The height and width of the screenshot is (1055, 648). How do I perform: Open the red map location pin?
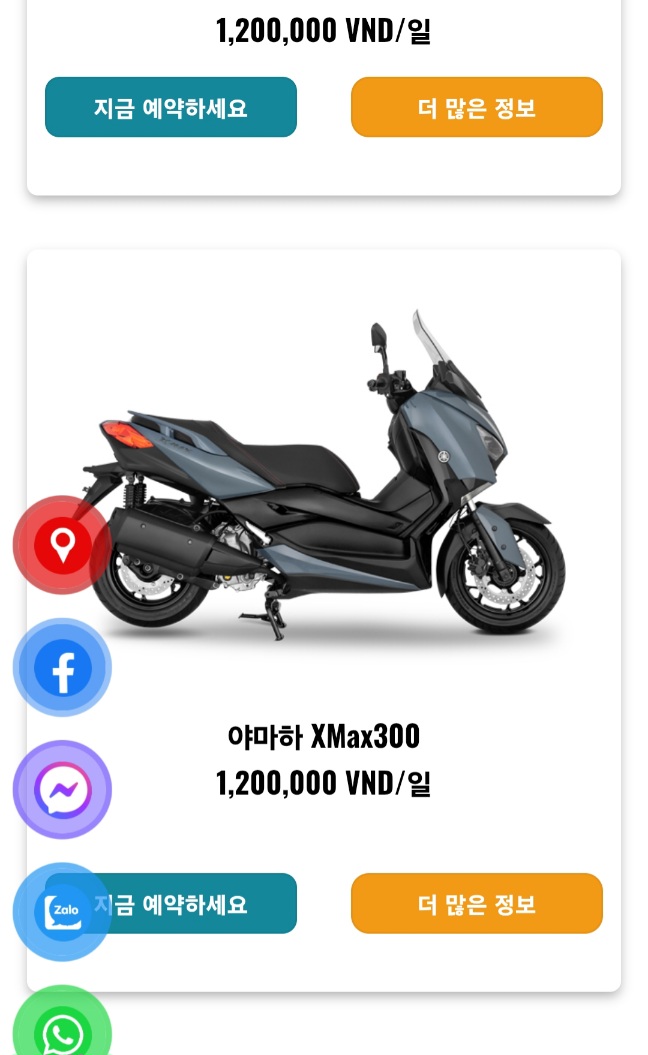(x=62, y=545)
